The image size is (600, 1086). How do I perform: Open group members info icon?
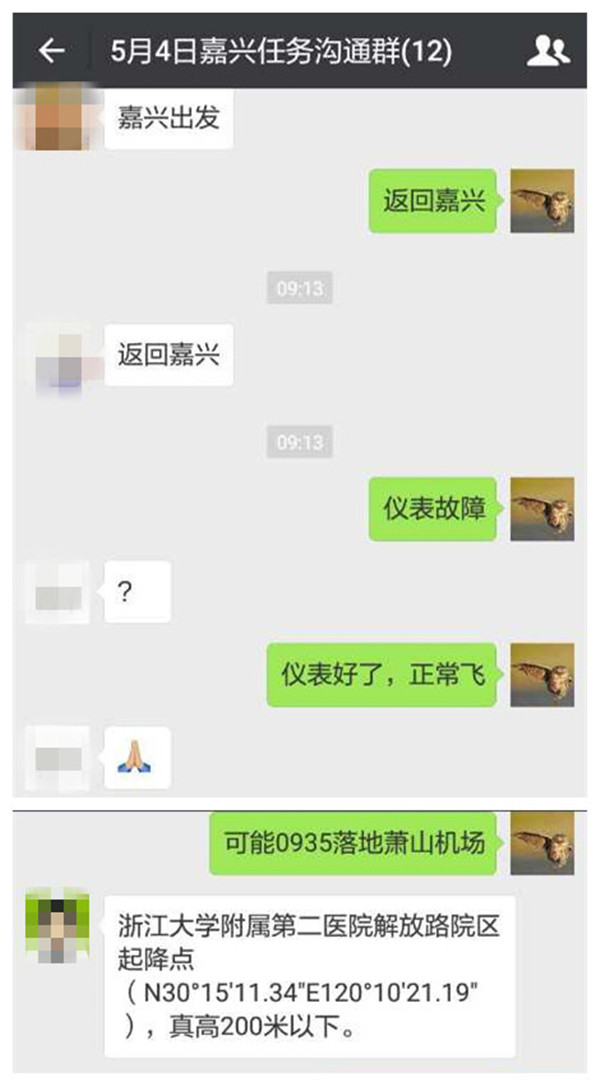click(x=547, y=51)
